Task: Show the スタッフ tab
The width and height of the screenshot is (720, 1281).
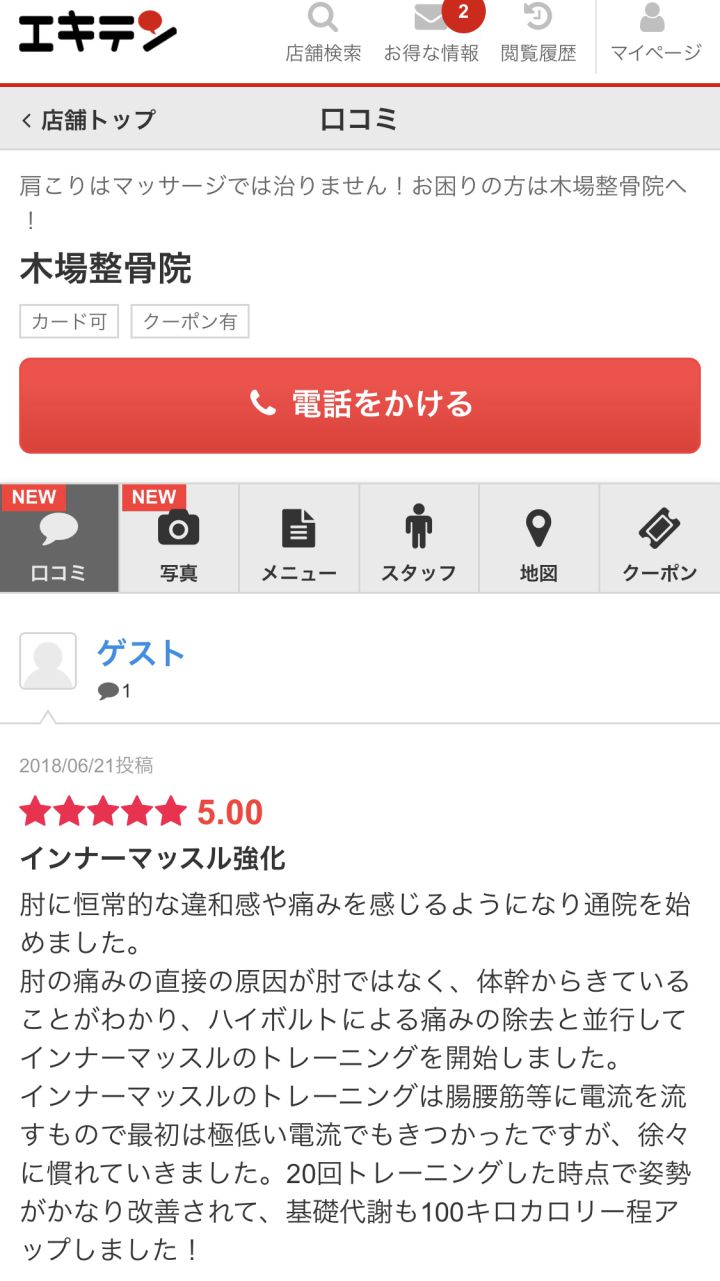Action: click(x=419, y=538)
